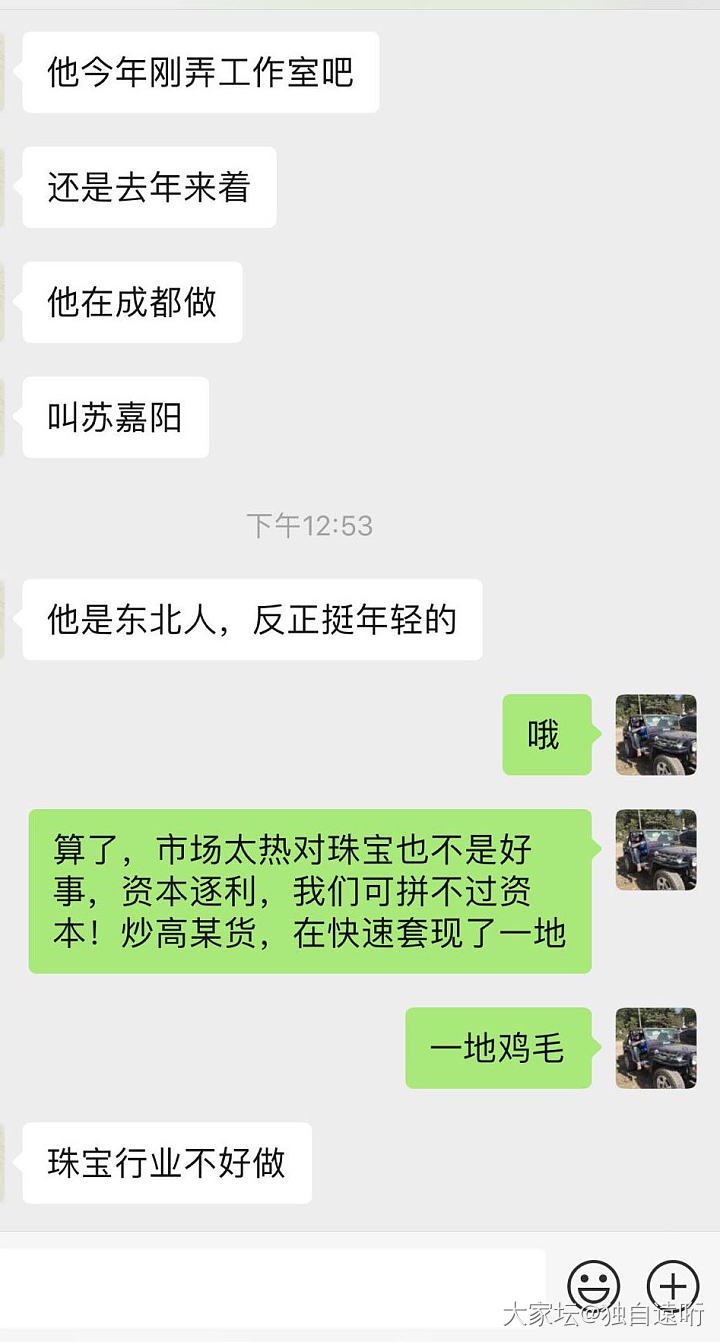The image size is (720, 1342).
Task: Open sender's avatar beside the 哦 message
Action: pyautogui.click(x=656, y=735)
